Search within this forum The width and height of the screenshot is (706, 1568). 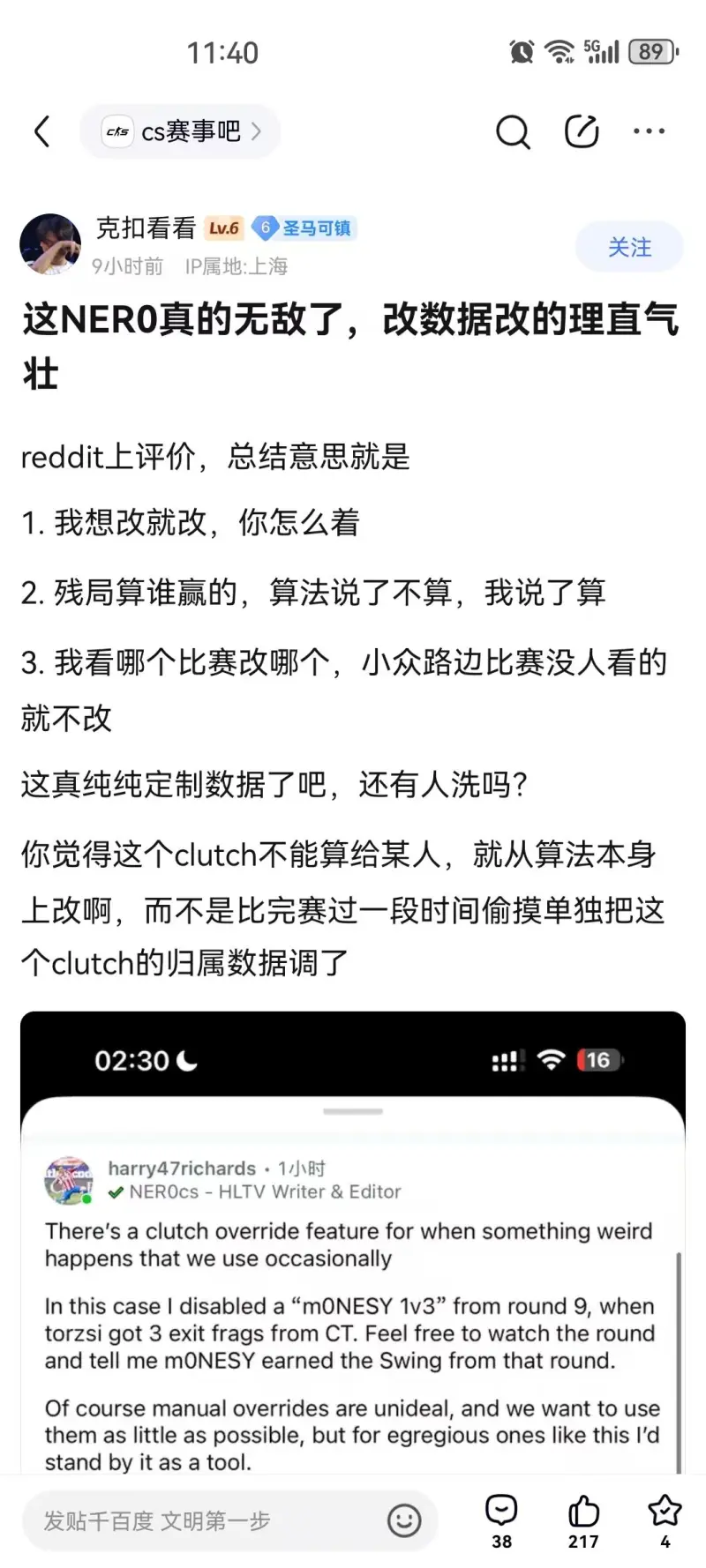[x=513, y=132]
